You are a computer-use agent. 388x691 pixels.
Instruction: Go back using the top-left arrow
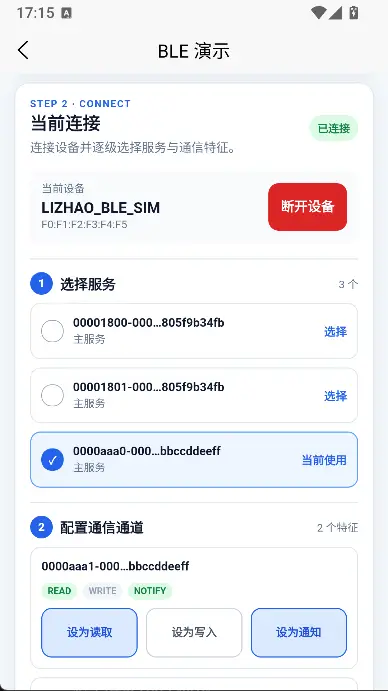(x=23, y=50)
